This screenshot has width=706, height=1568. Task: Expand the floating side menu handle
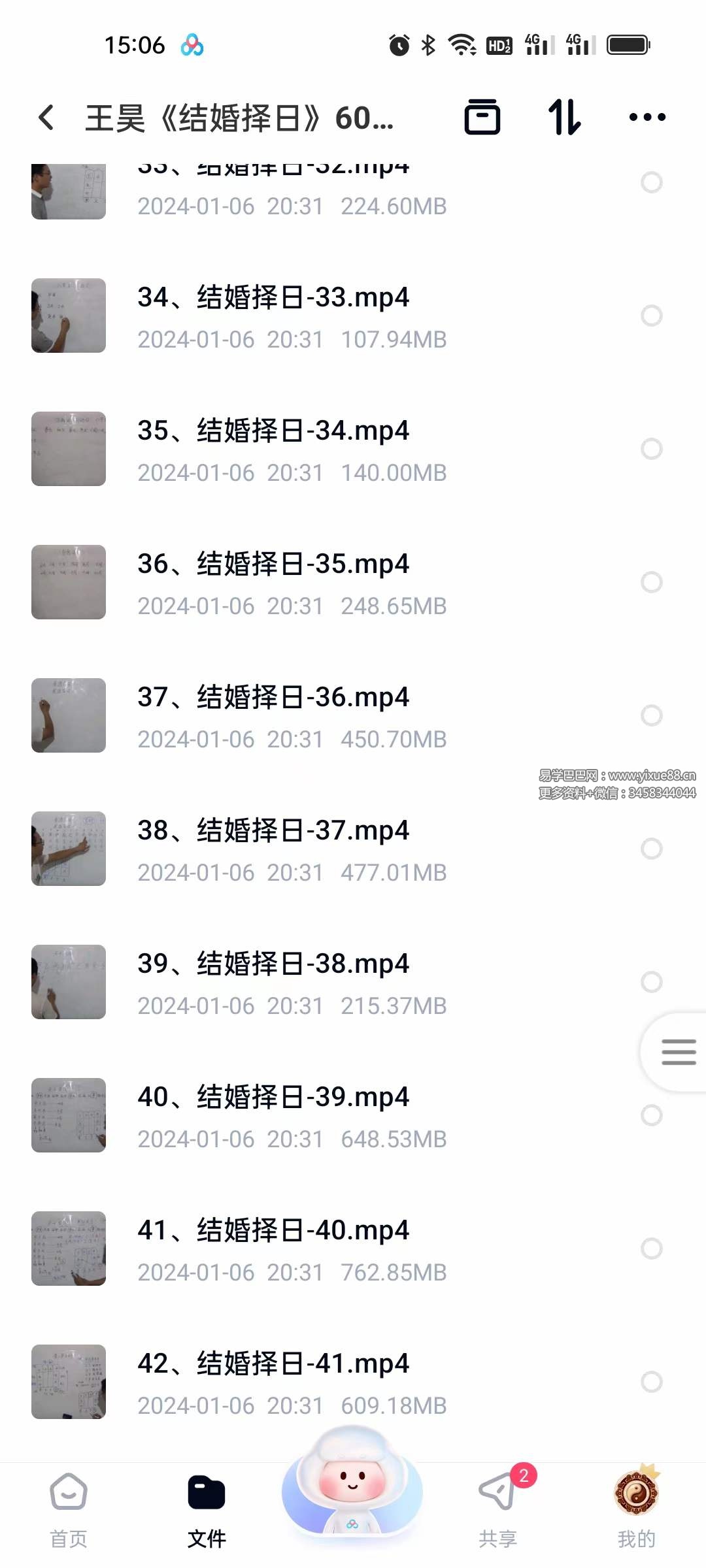coord(678,1052)
